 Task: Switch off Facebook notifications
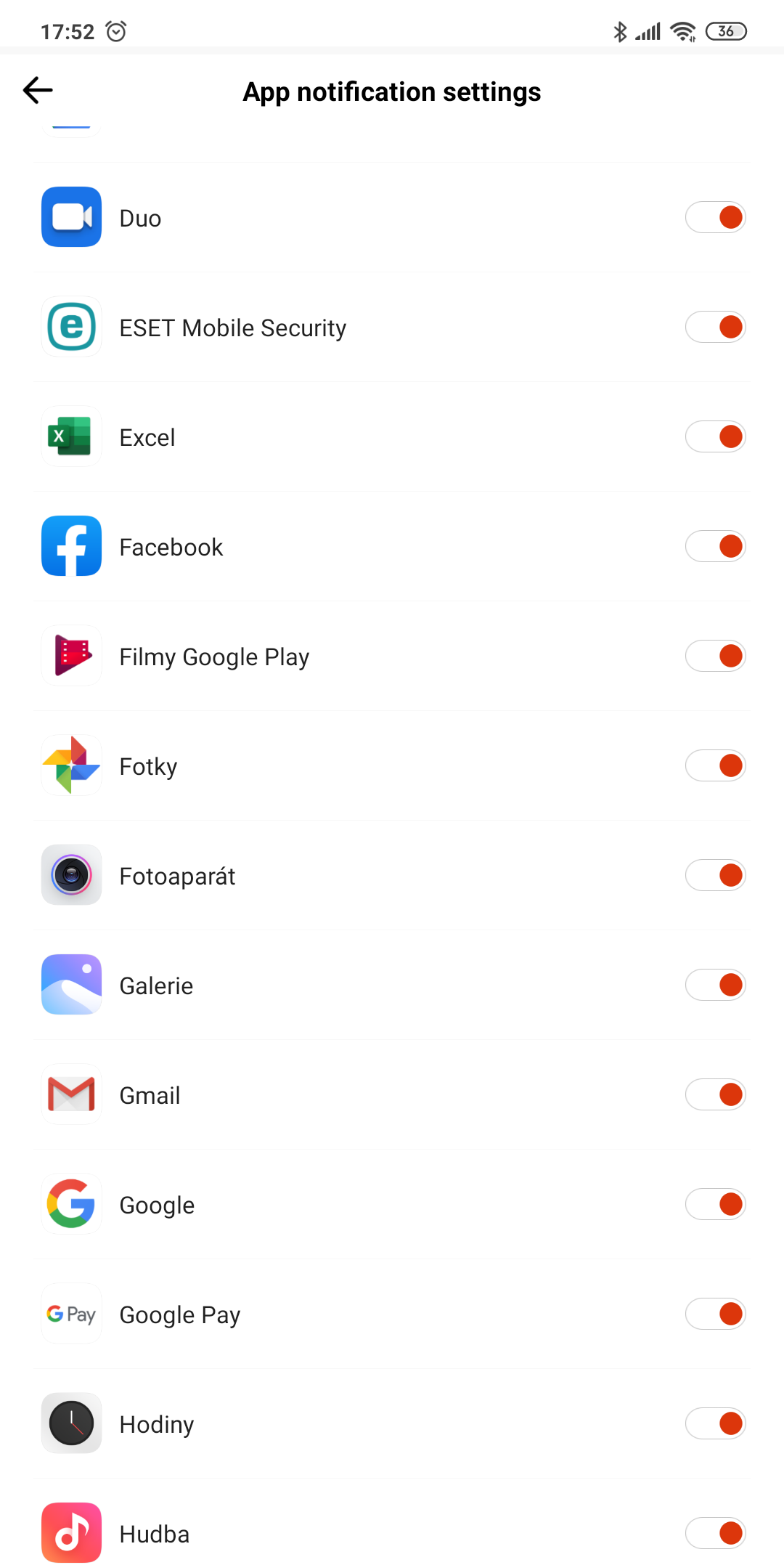tap(715, 546)
